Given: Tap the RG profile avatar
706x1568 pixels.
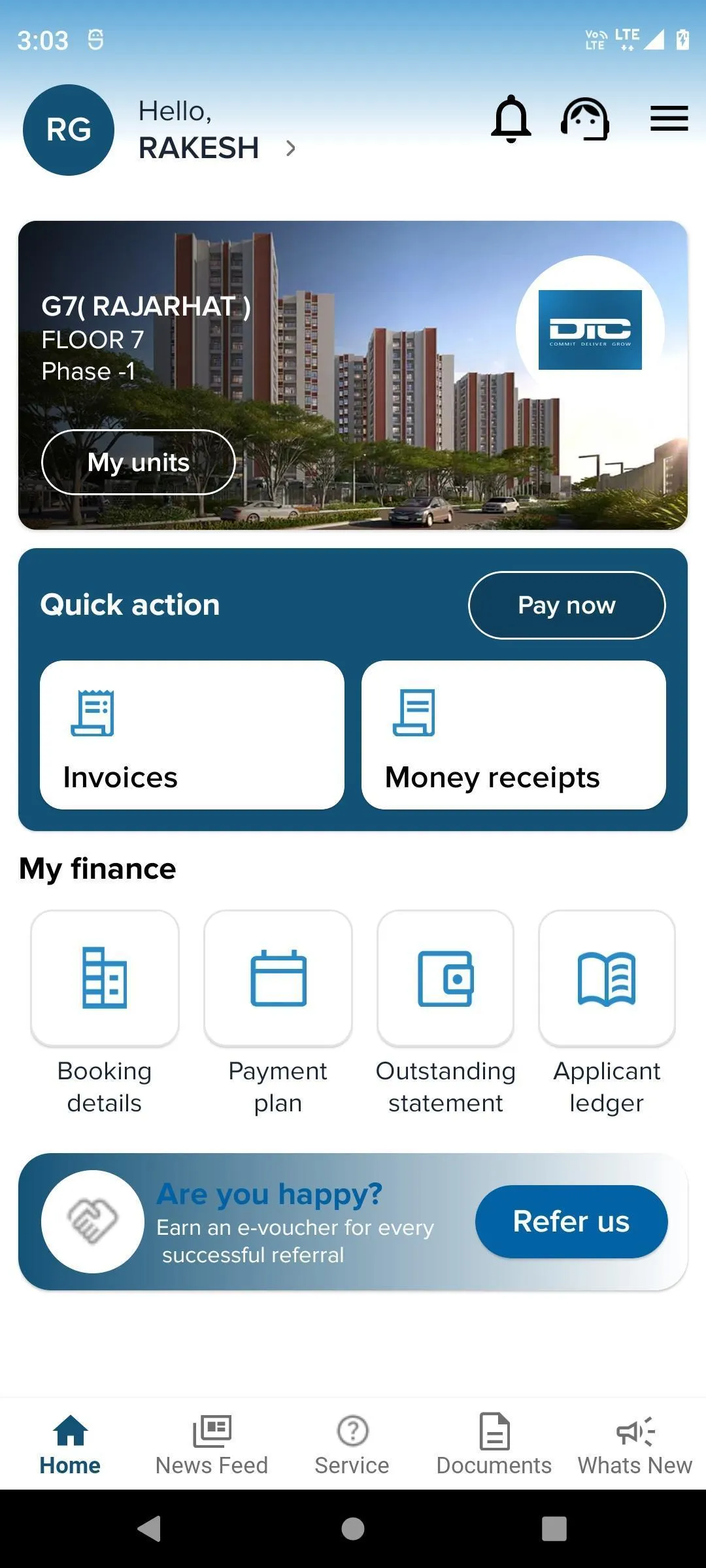Looking at the screenshot, I should pos(69,130).
